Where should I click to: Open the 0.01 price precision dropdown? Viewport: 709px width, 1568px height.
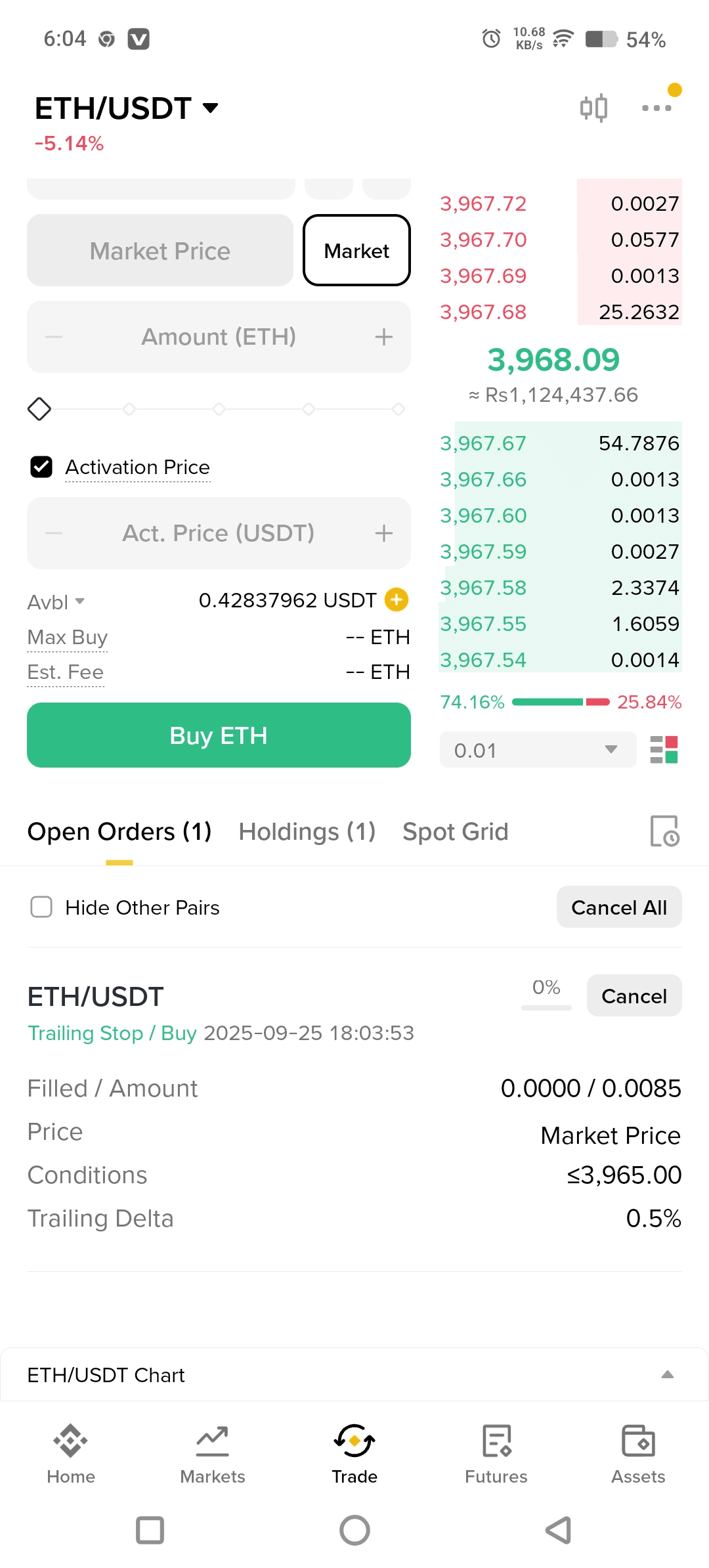(538, 750)
